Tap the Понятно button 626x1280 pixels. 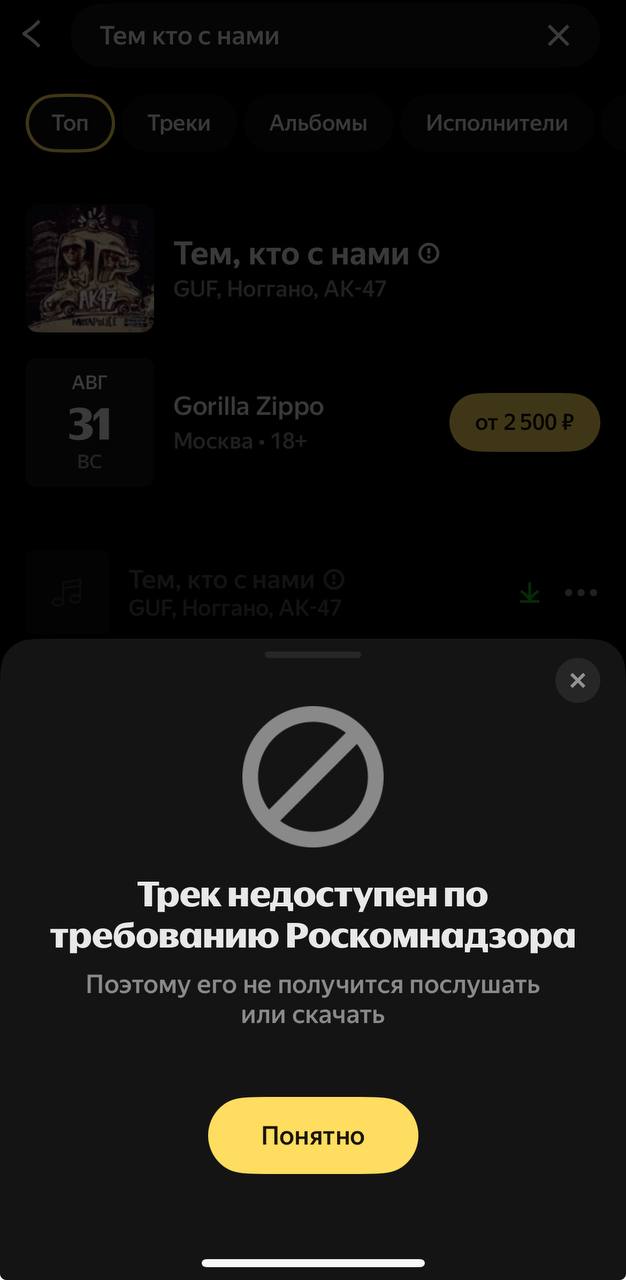click(313, 1135)
